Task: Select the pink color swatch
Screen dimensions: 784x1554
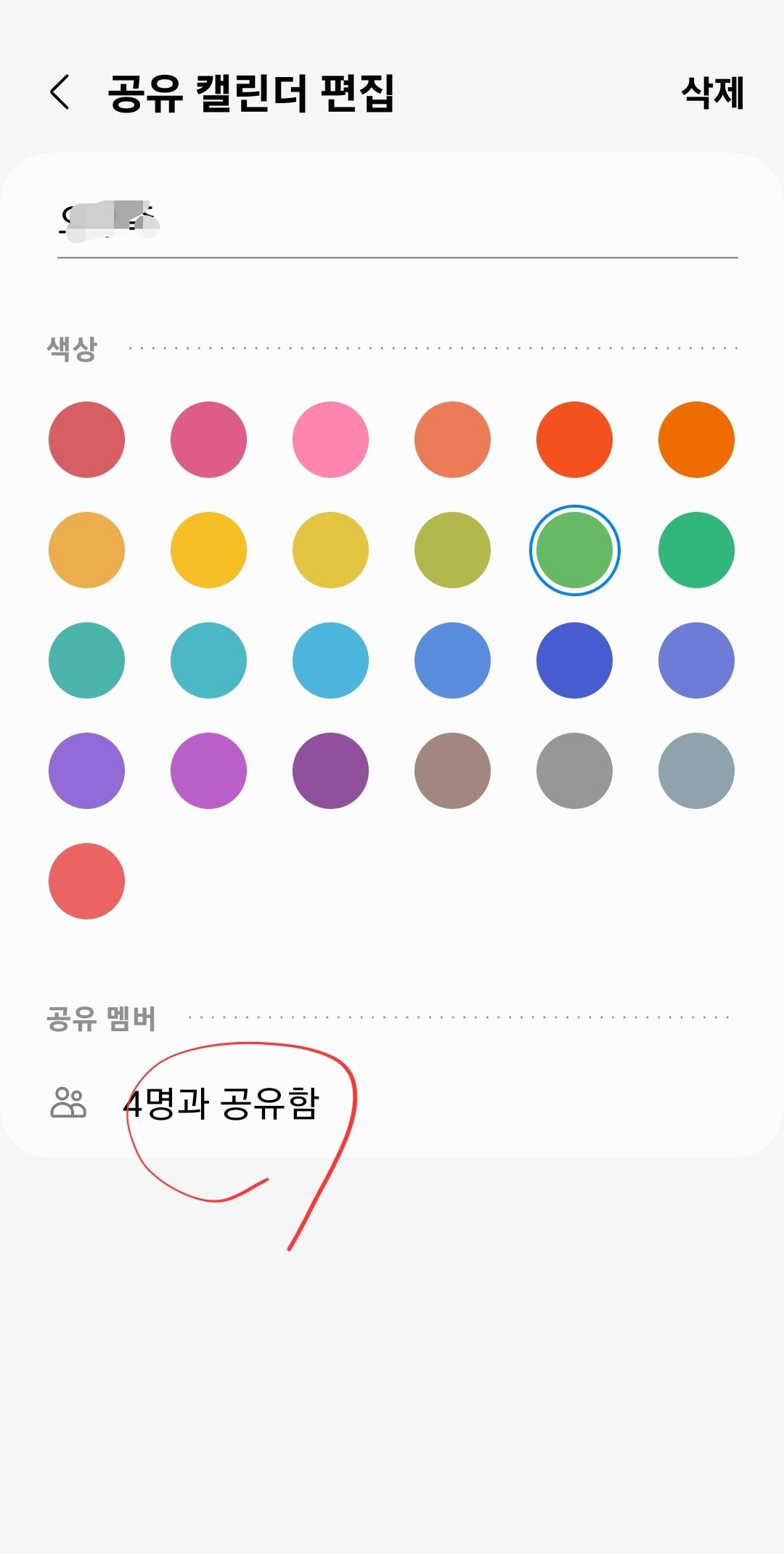Action: click(x=330, y=439)
